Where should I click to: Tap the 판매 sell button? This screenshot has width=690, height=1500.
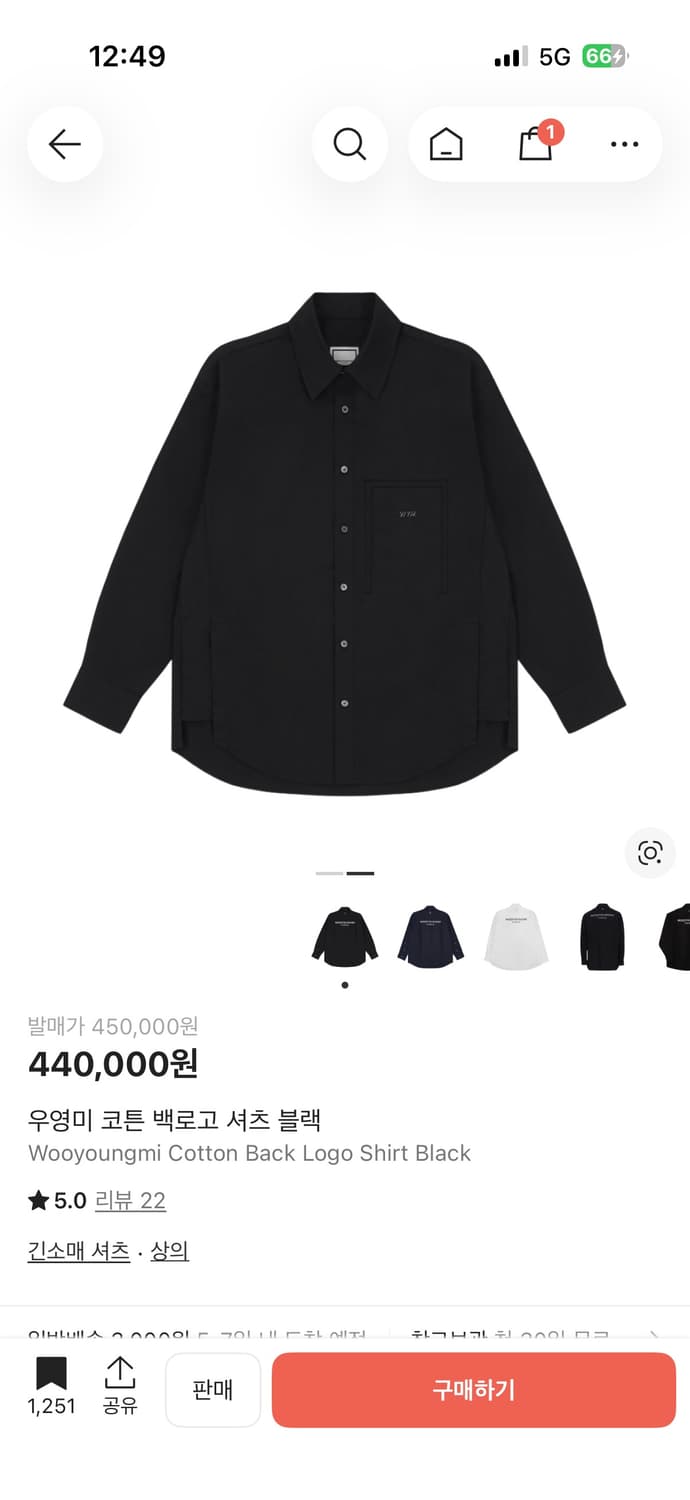[213, 1390]
